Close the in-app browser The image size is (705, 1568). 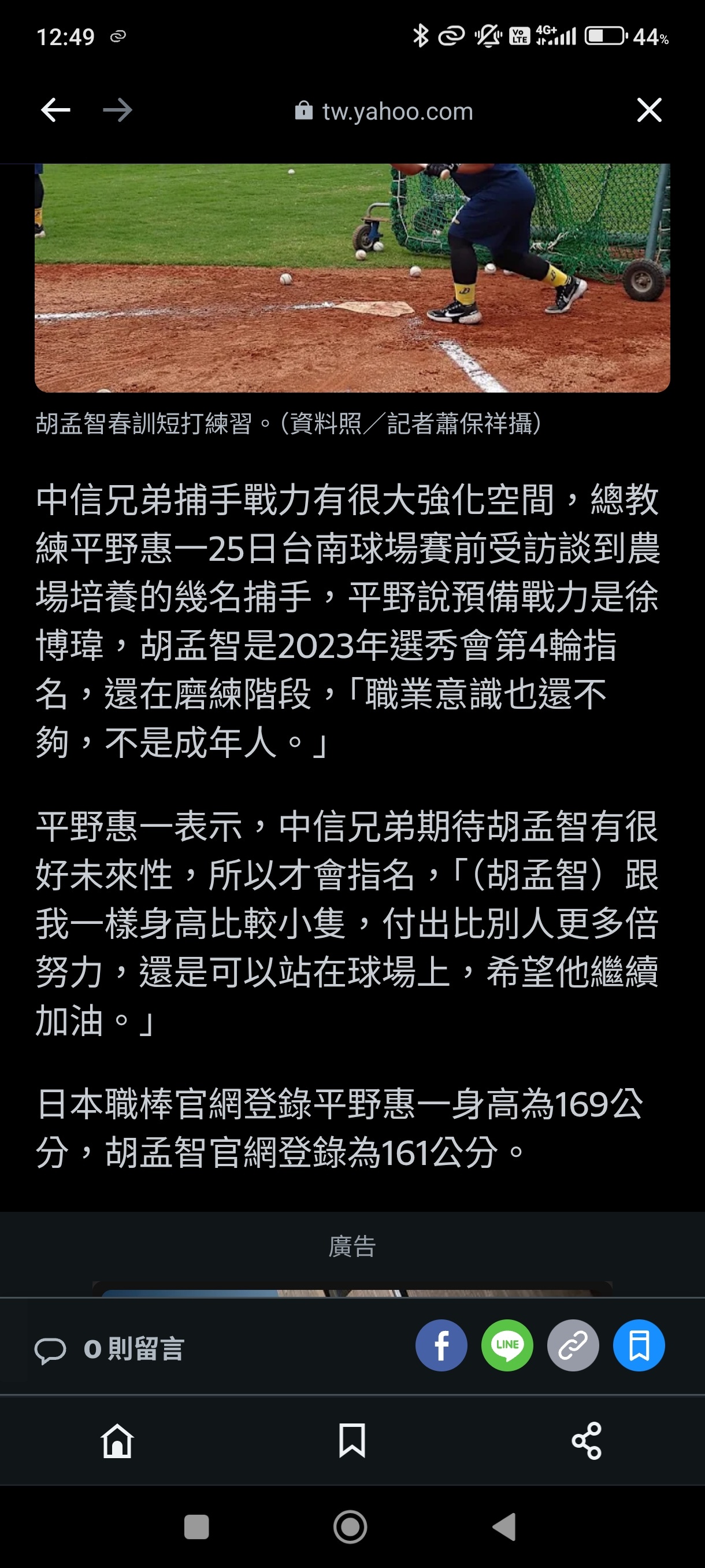point(649,110)
